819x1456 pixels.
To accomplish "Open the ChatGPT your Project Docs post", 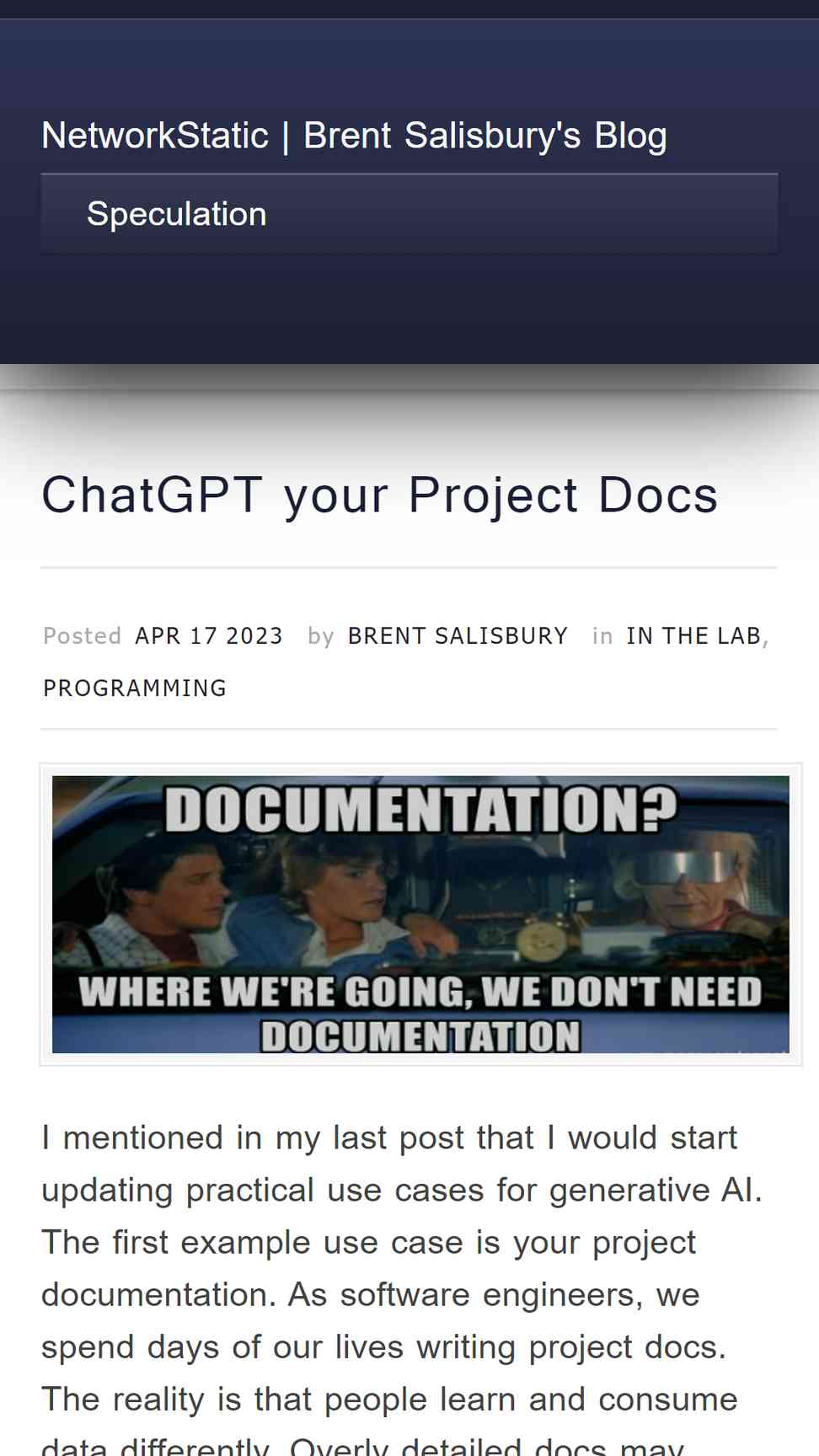I will coord(379,495).
